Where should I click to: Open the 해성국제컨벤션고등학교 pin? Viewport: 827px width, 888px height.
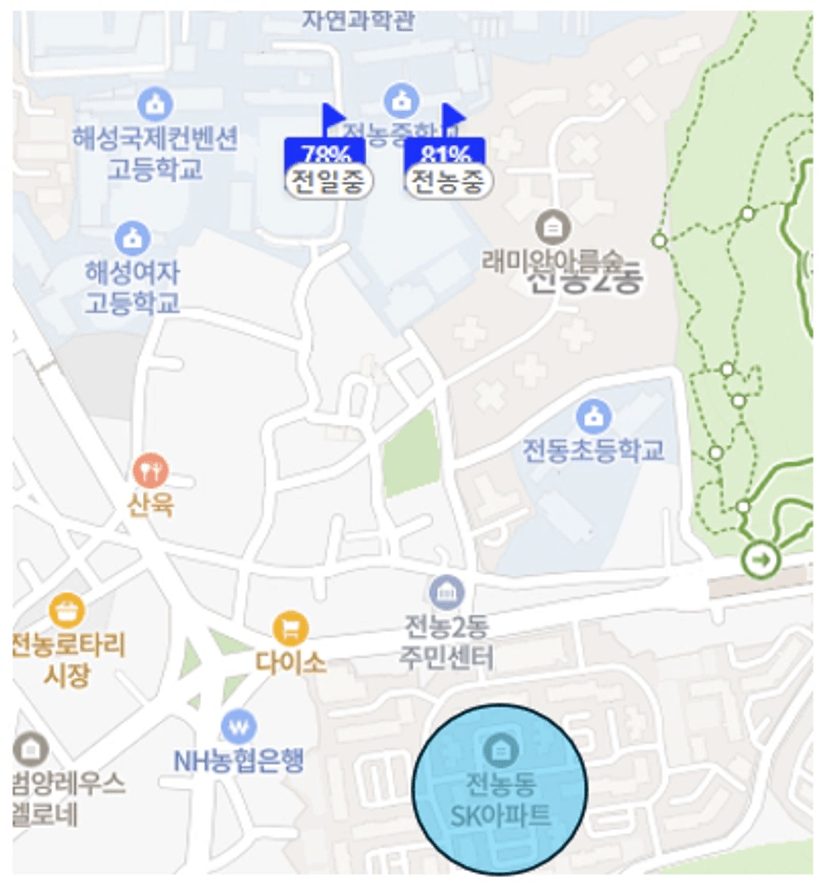pyautogui.click(x=155, y=104)
